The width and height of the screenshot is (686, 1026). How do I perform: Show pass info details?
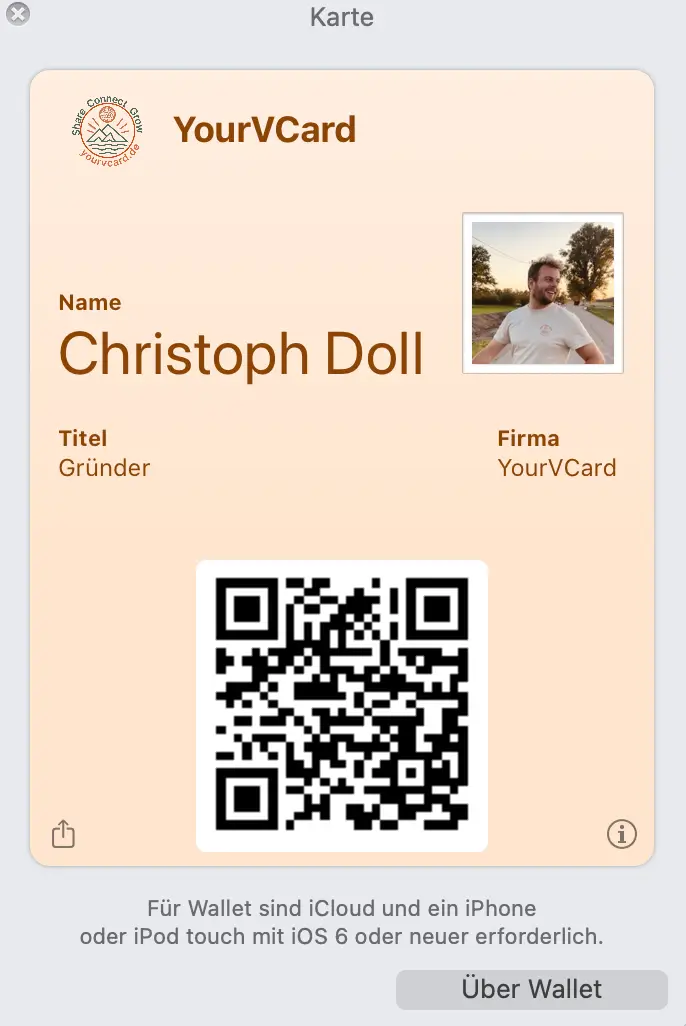622,833
